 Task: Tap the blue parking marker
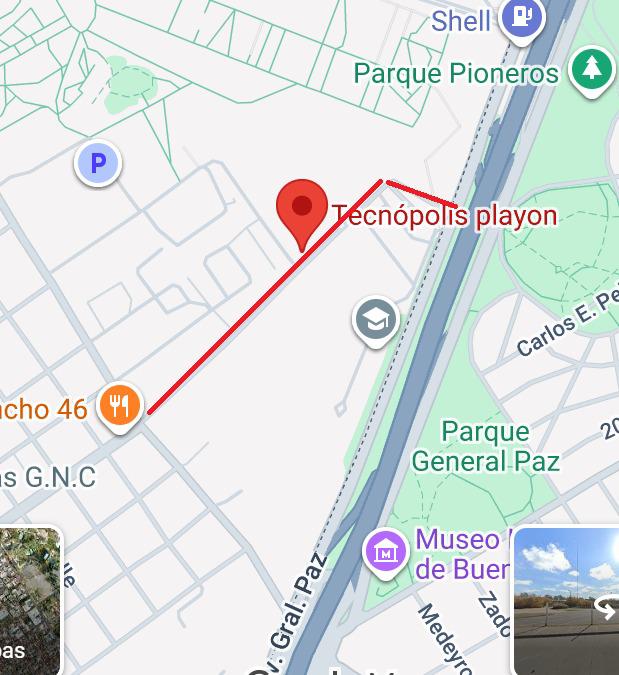tap(98, 163)
